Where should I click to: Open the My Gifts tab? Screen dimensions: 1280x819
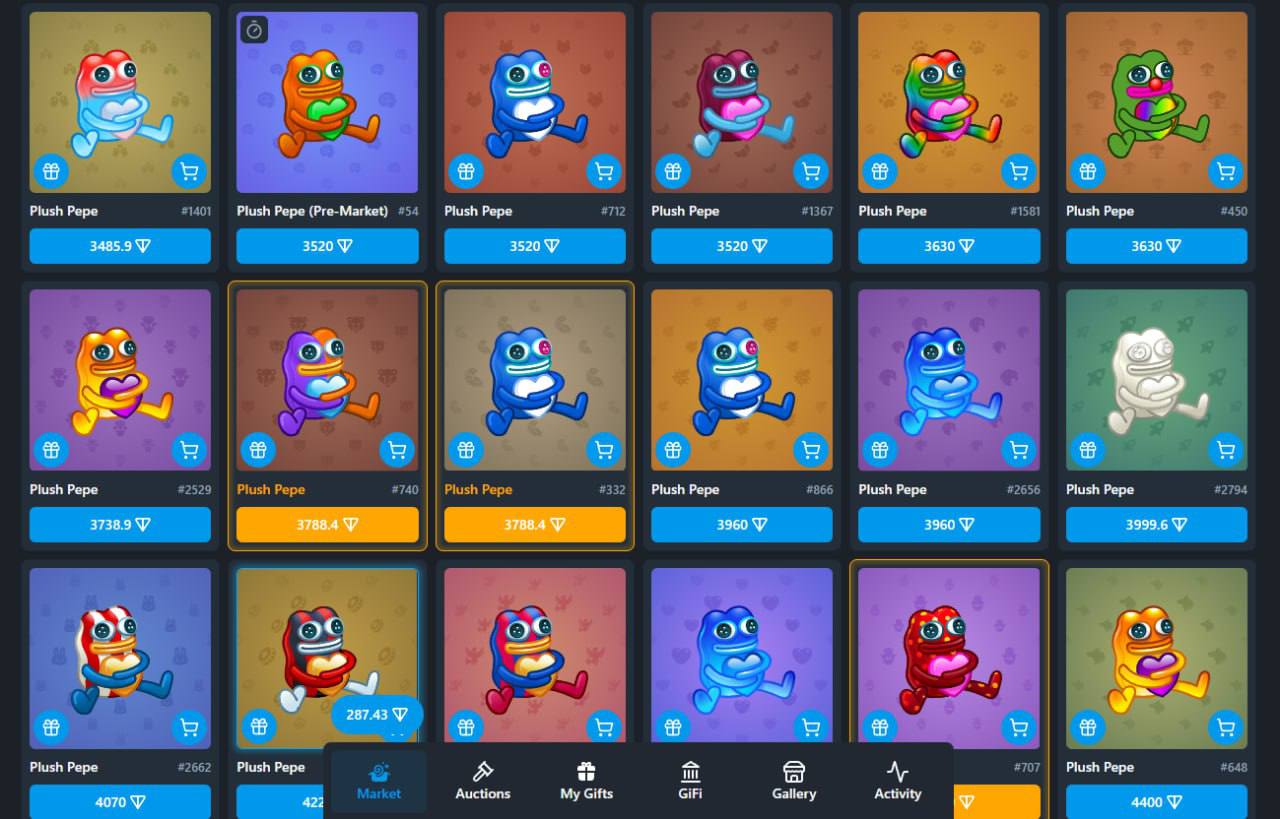pos(586,780)
